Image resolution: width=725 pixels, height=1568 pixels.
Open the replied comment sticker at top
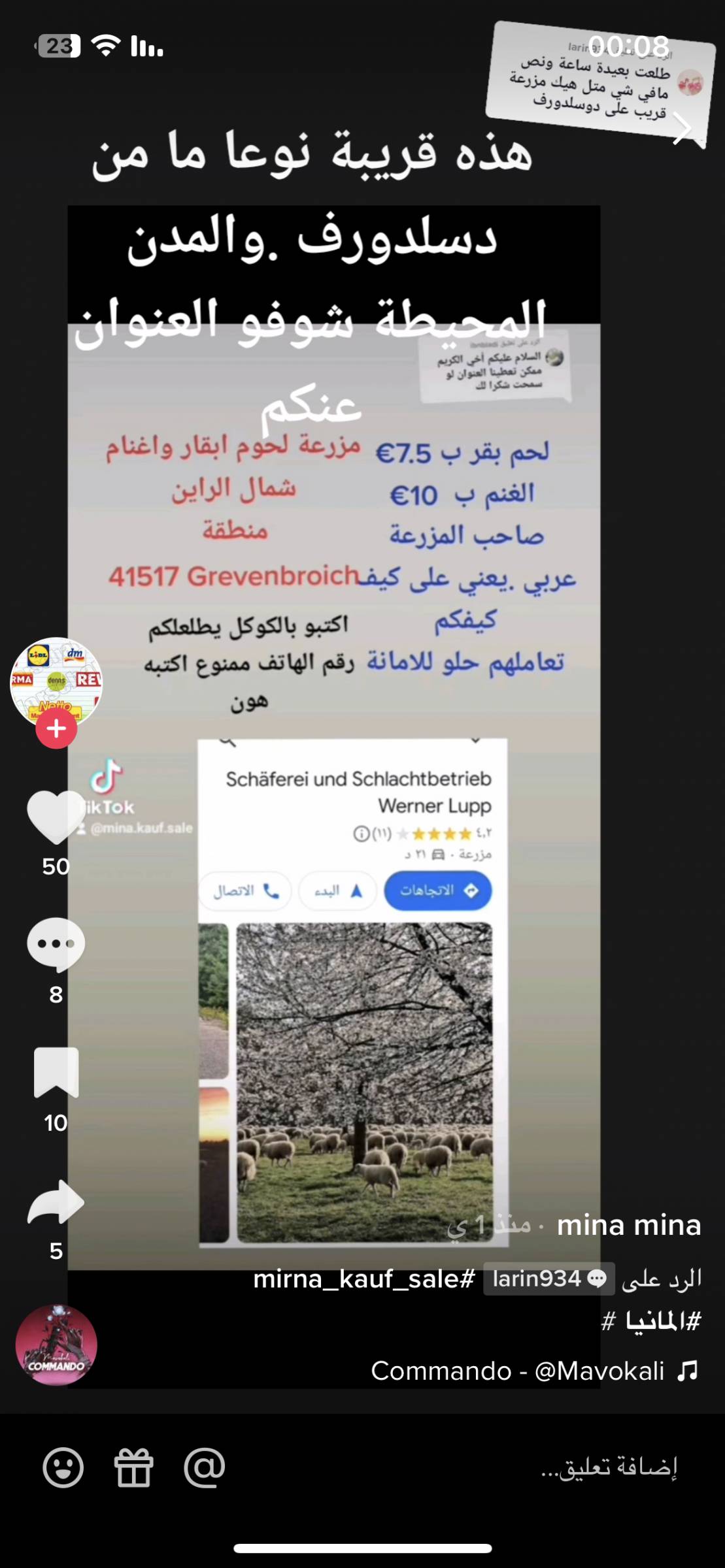coord(598,82)
